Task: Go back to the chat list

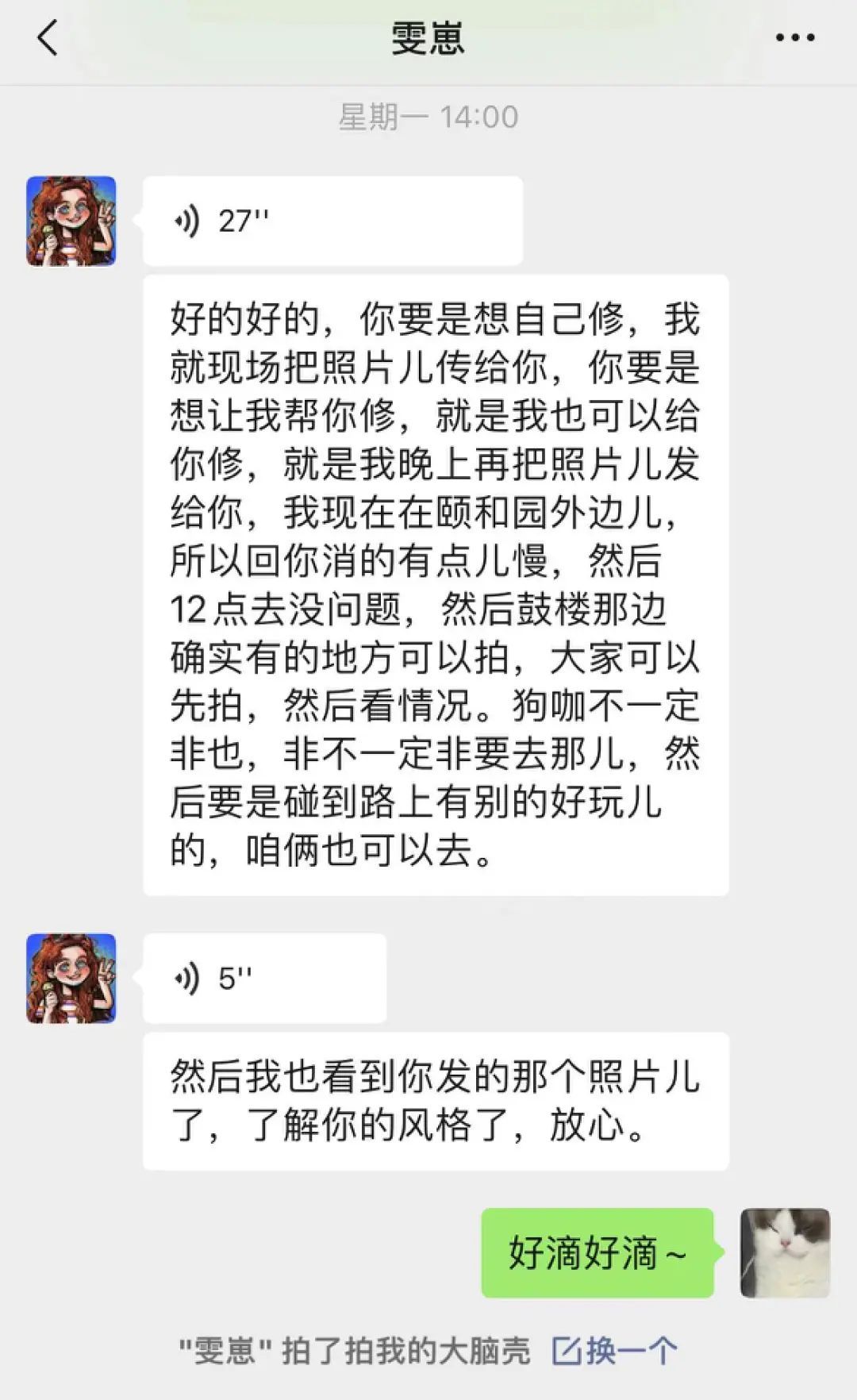Action: 48,37
